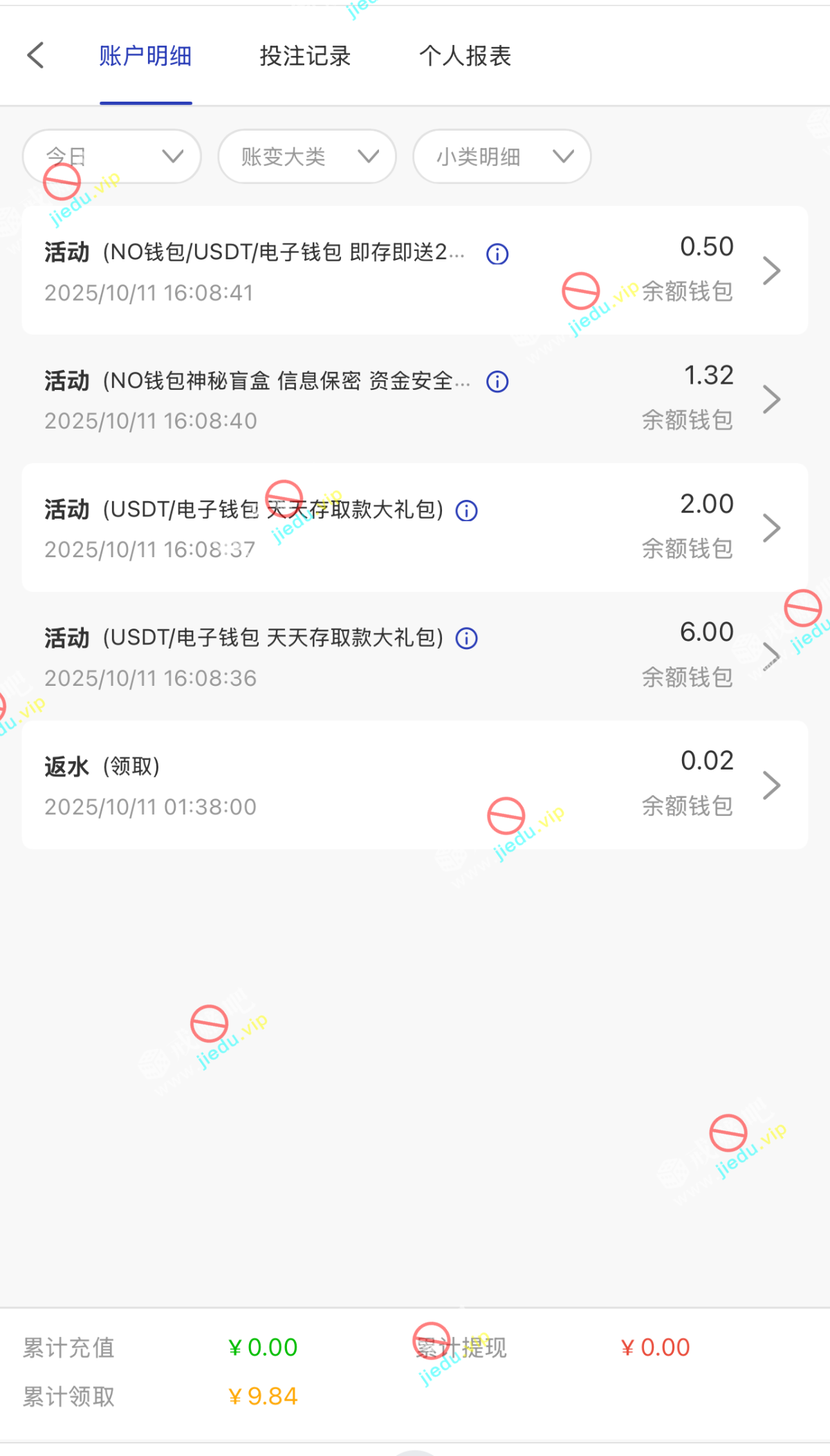
Task: Open the 账变大类 filter dropdown
Action: (x=307, y=157)
